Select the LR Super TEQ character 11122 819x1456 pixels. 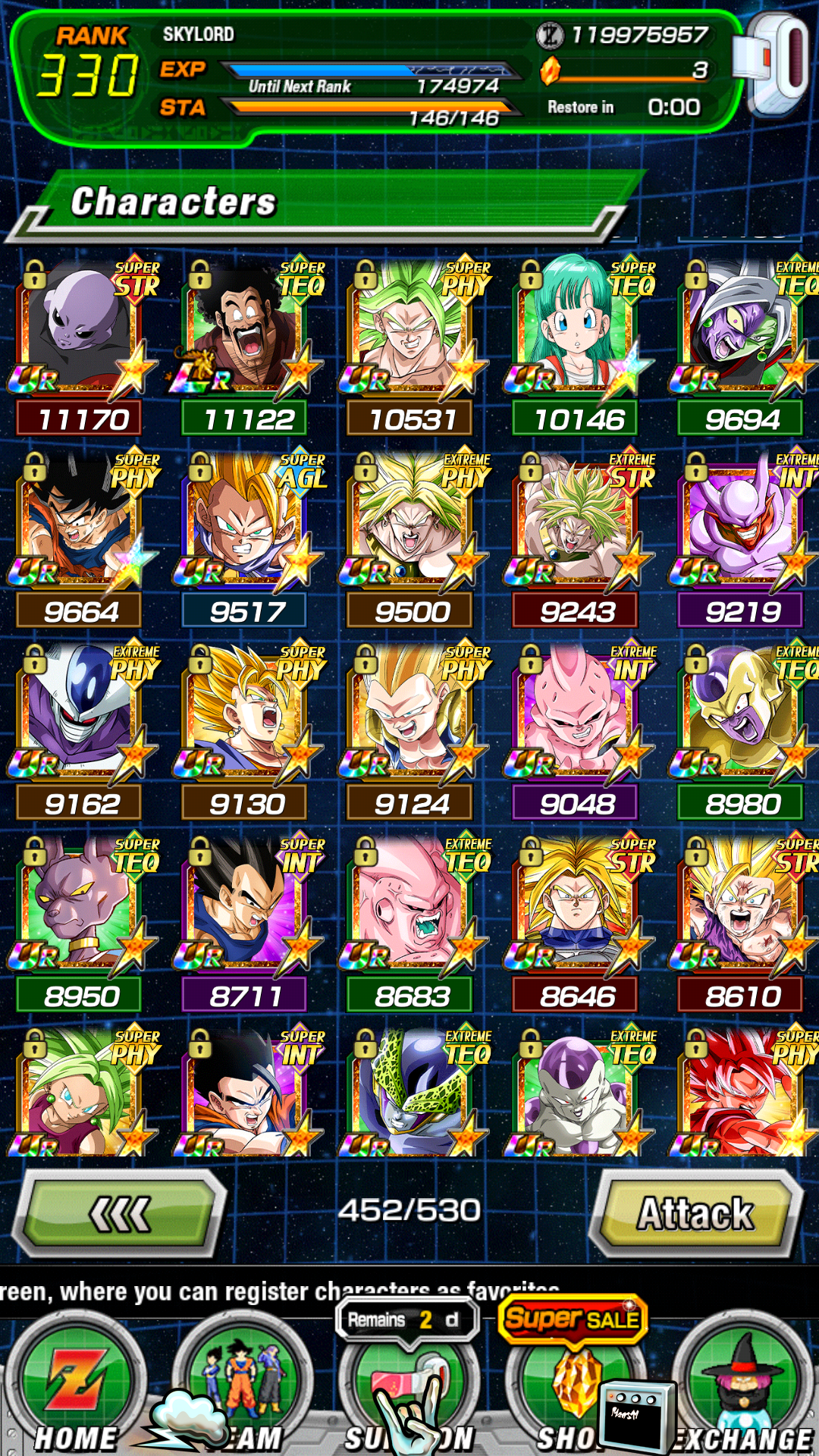point(247,345)
